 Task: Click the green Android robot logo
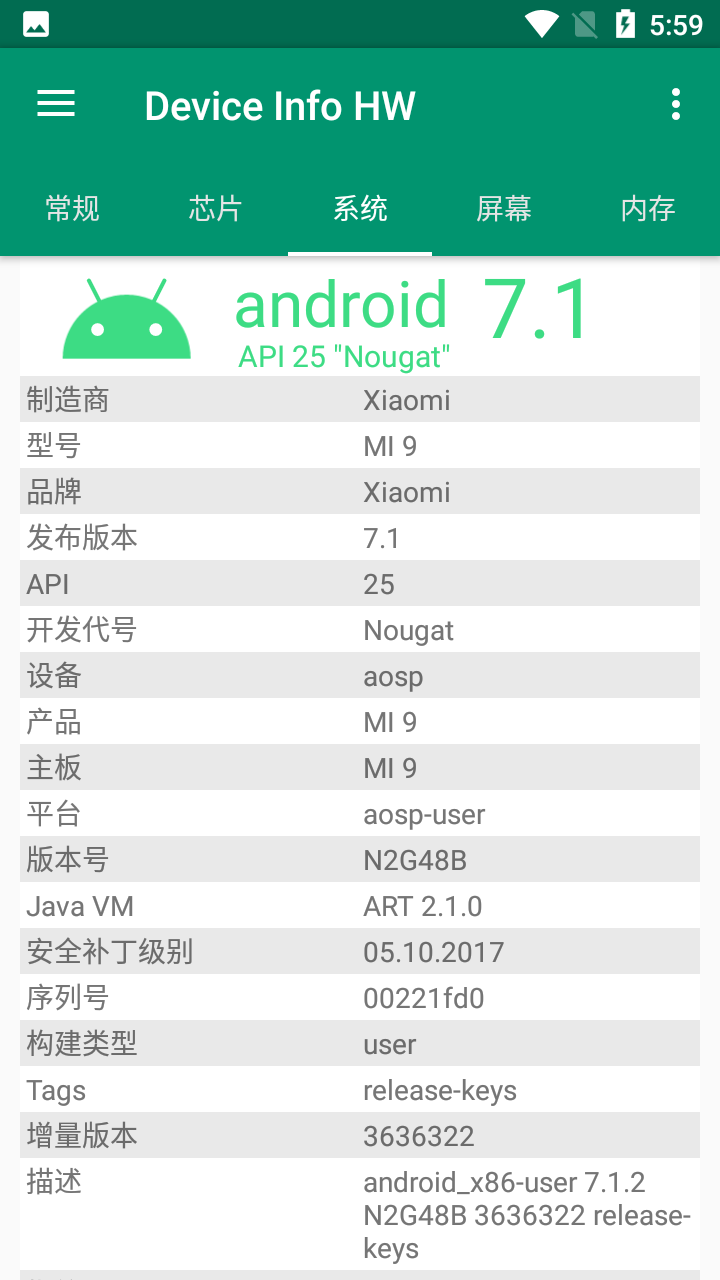click(127, 315)
